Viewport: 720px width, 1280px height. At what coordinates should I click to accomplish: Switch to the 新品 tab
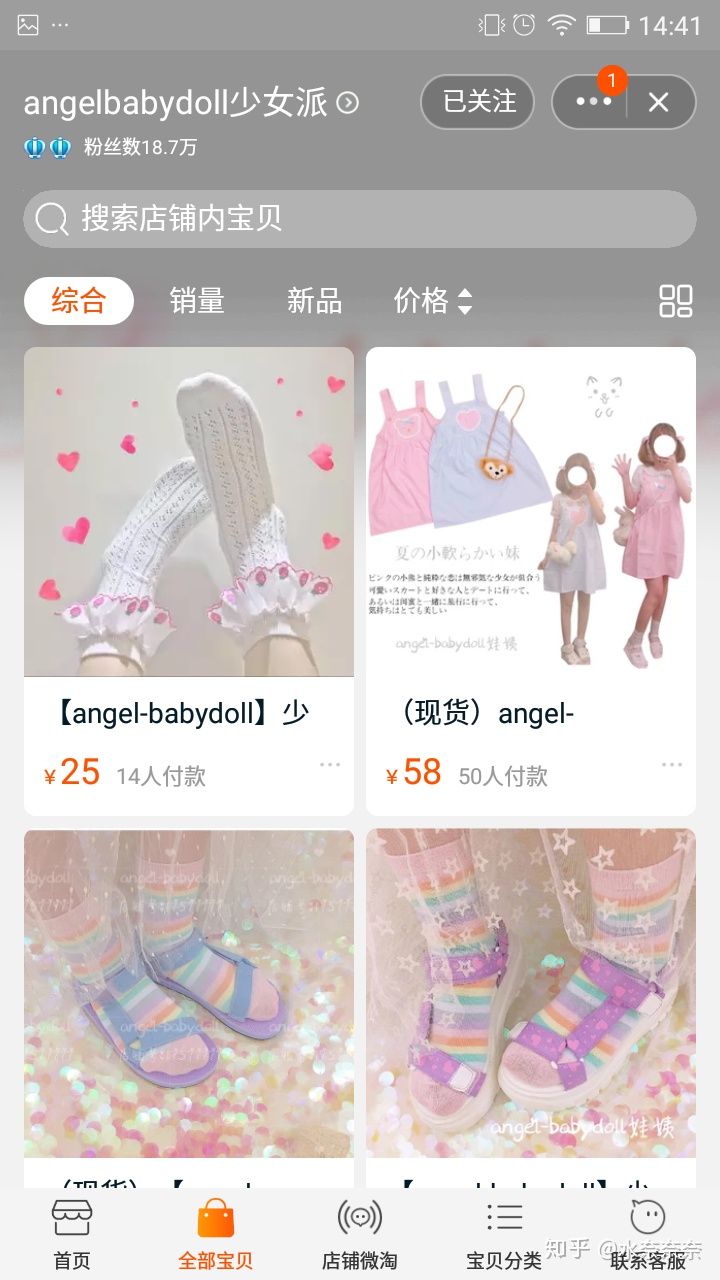point(314,301)
